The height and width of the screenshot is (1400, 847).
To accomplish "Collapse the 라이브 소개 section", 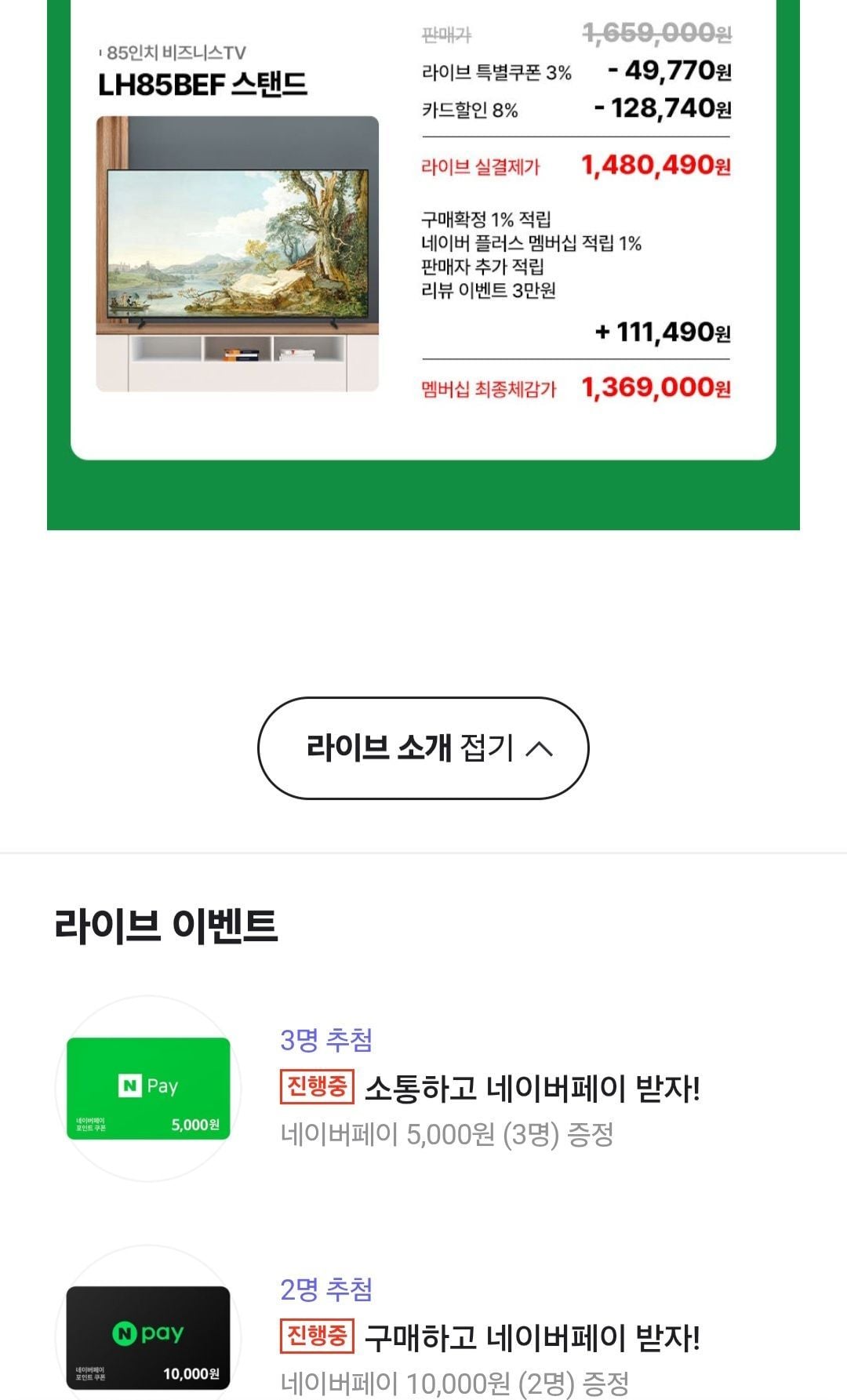I will pos(423,748).
